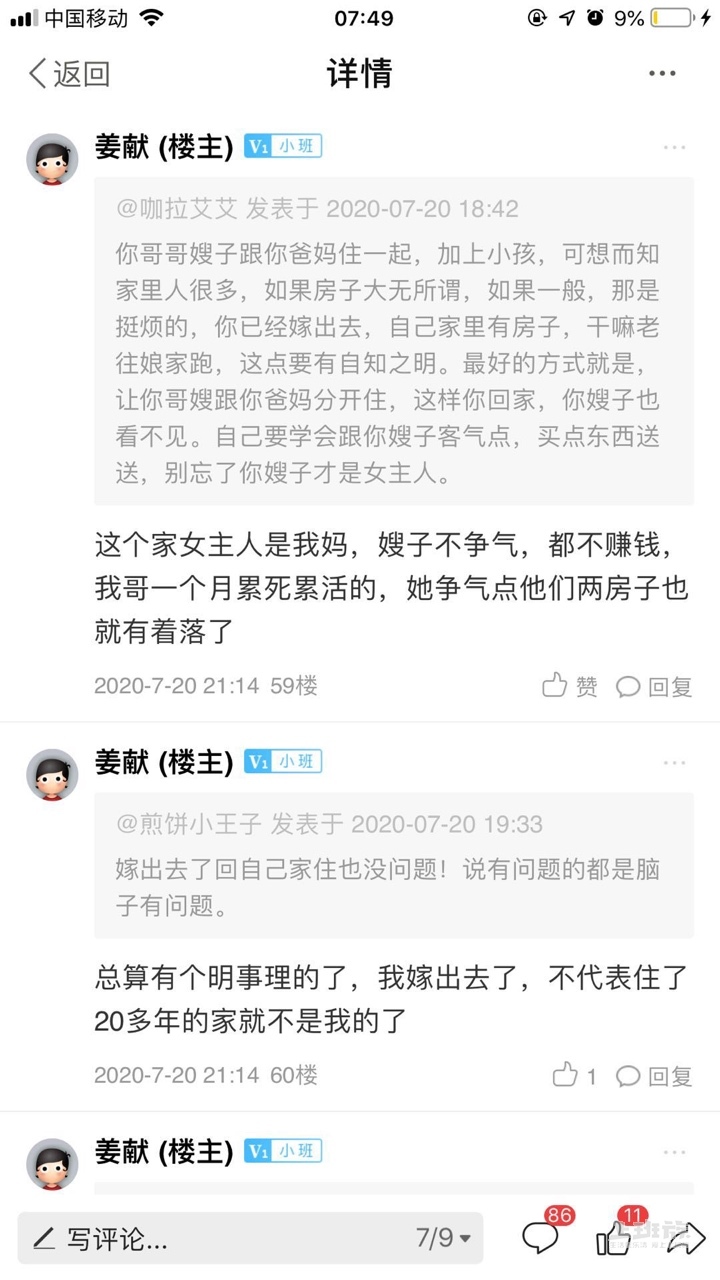The image size is (720, 1280).
Task: Open the top-right overflow menu
Action: pyautogui.click(x=662, y=74)
